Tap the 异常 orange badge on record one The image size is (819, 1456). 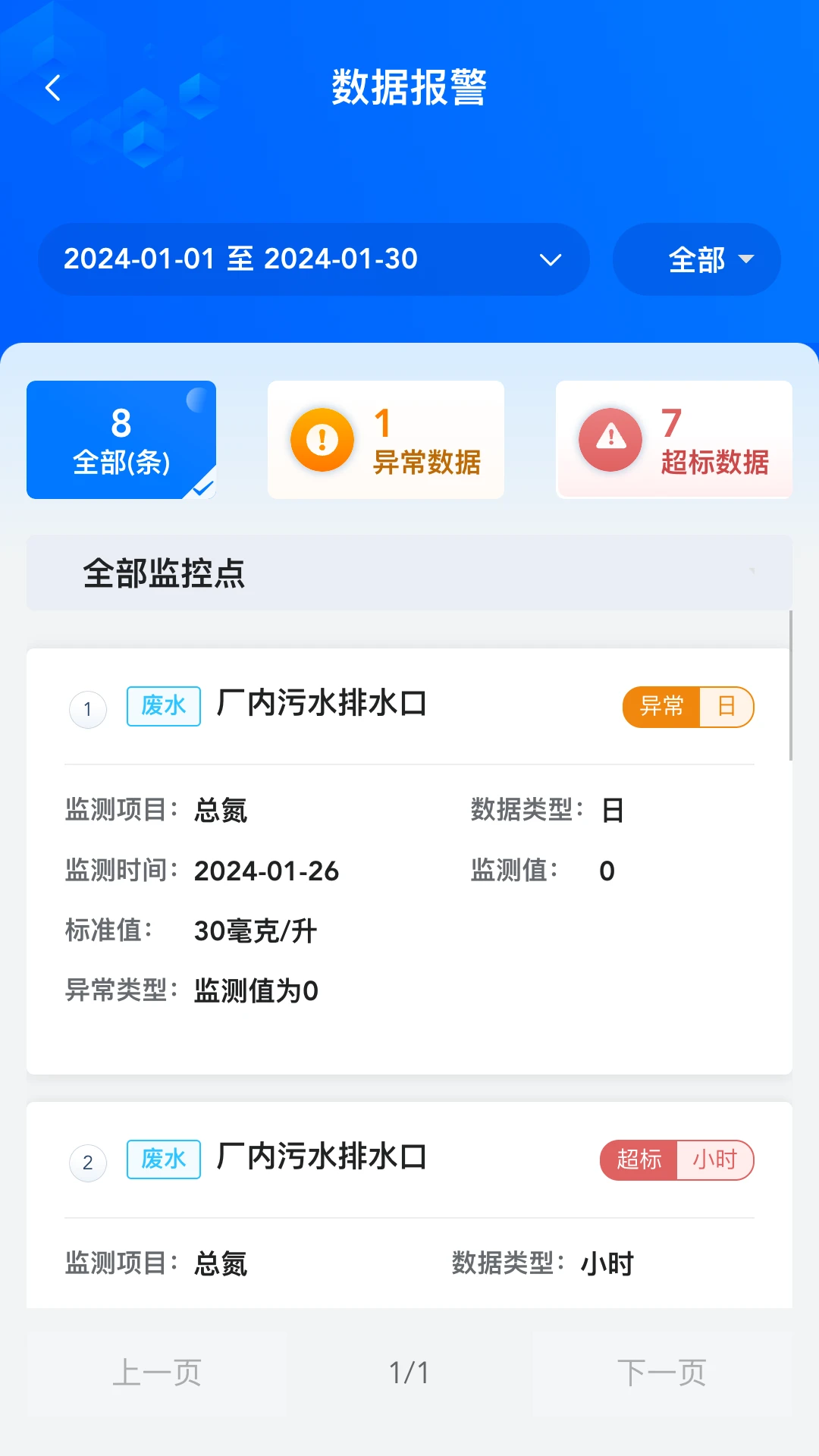click(661, 707)
